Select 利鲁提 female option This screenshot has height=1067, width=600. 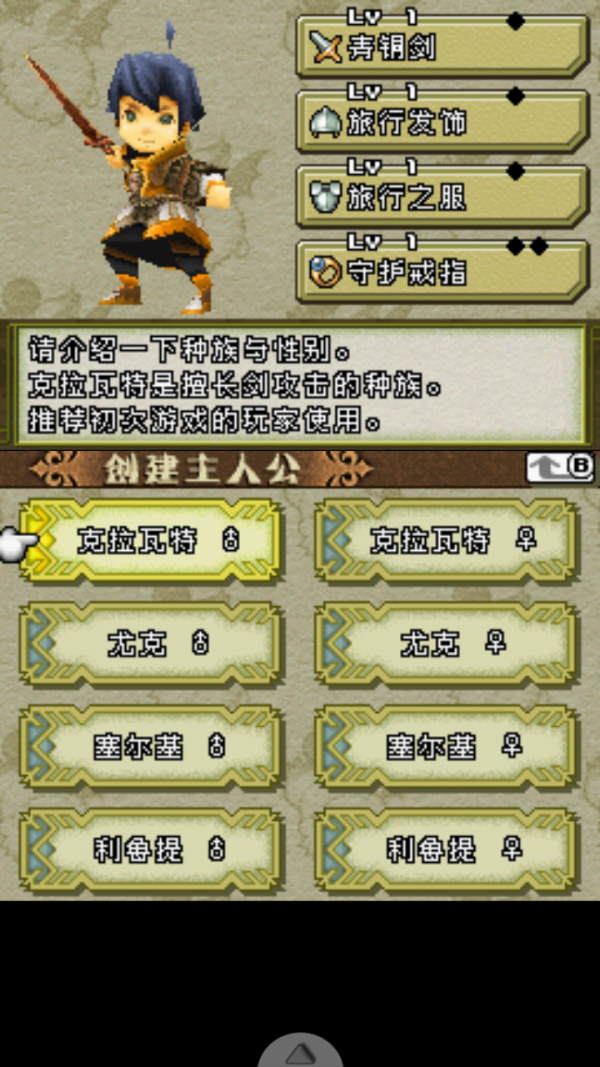447,850
